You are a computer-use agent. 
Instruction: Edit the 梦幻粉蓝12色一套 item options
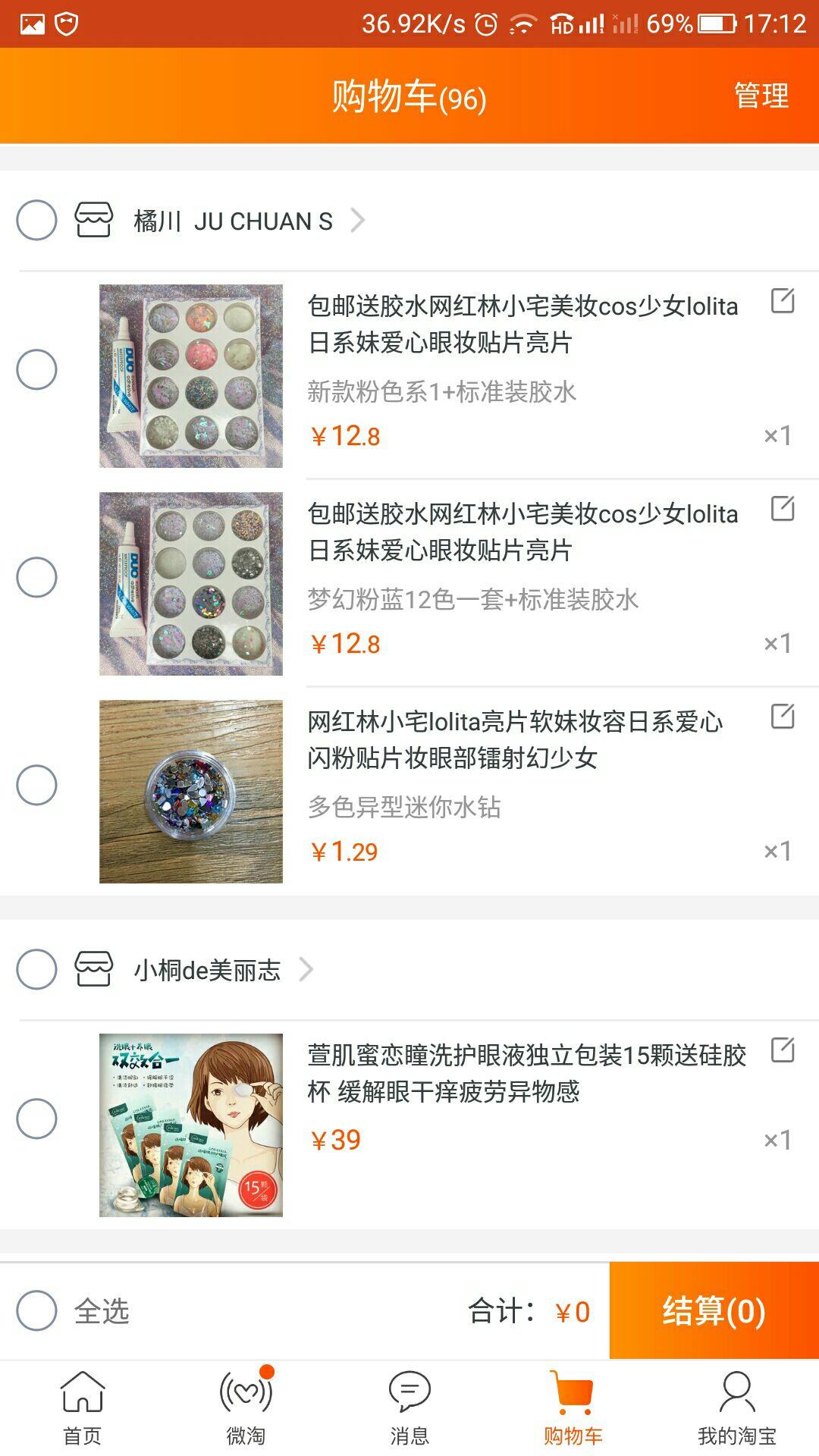pos(783,508)
